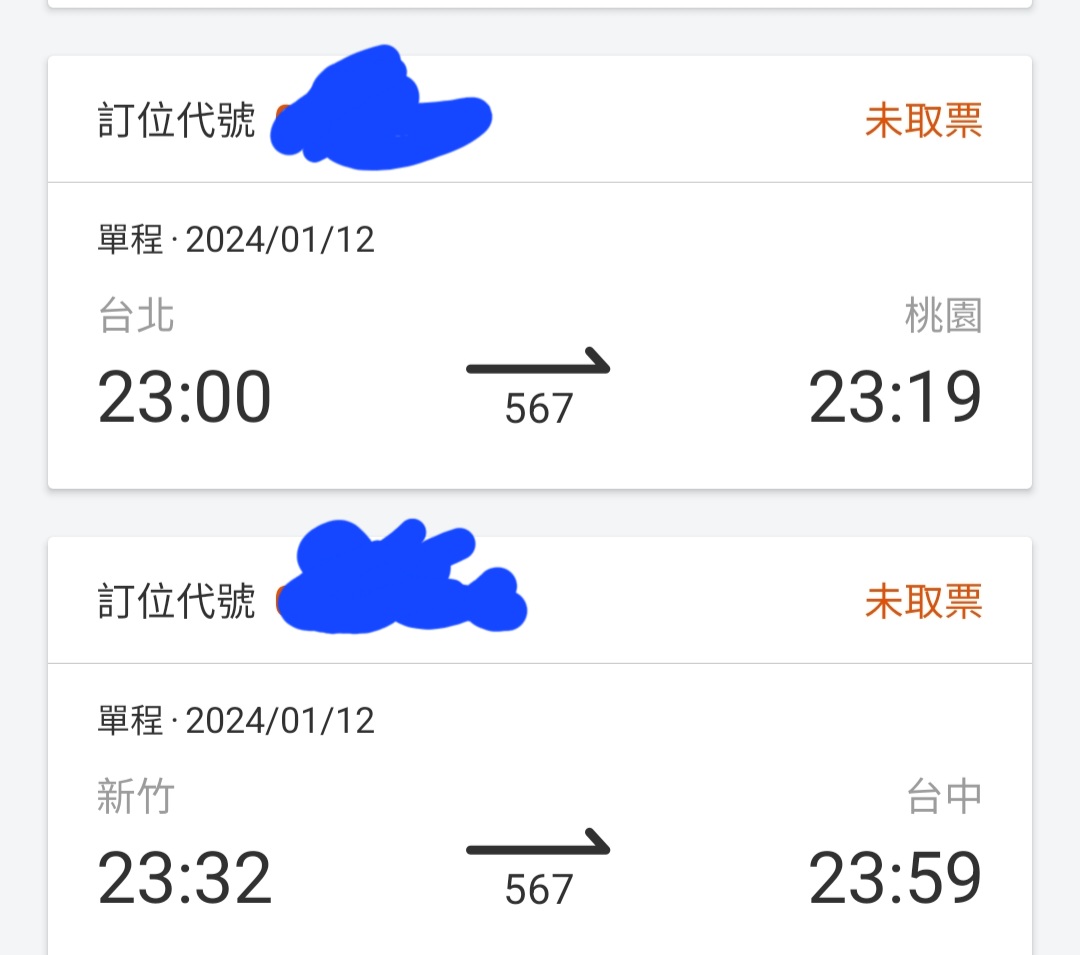The width and height of the screenshot is (1080, 955).
Task: Open the 台北 to 桃園 23:00 booking card
Action: [540, 335]
